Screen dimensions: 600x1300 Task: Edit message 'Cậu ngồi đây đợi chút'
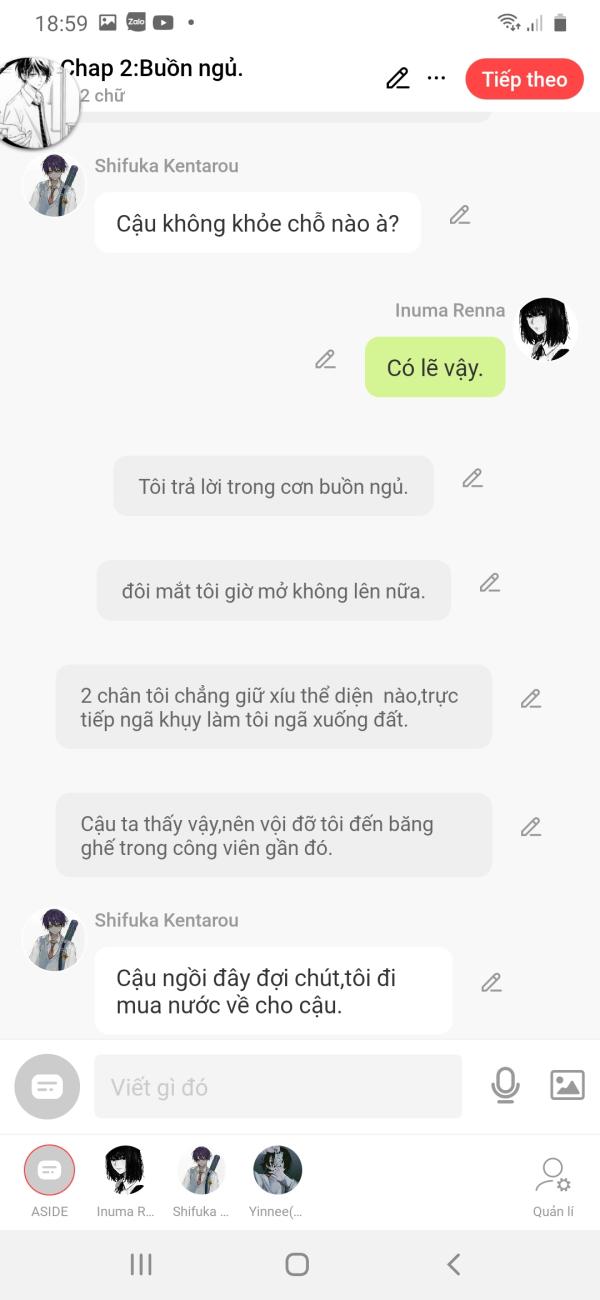[x=490, y=983]
